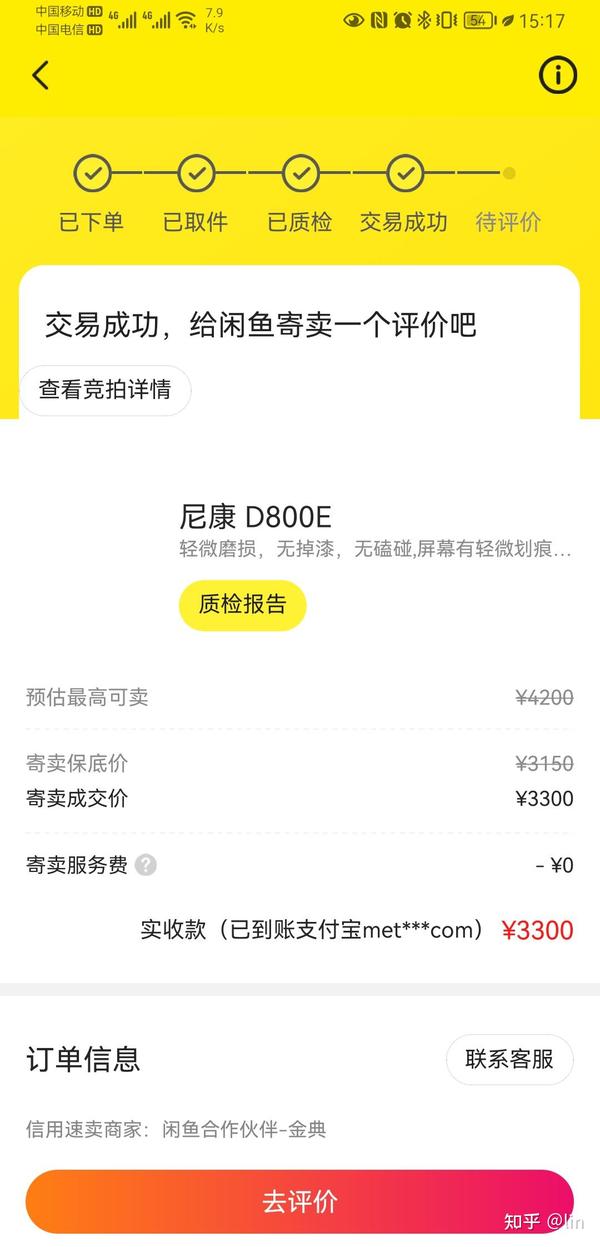Open the info icon in the top bar
Viewport: 600px width, 1247px height.
point(558,75)
